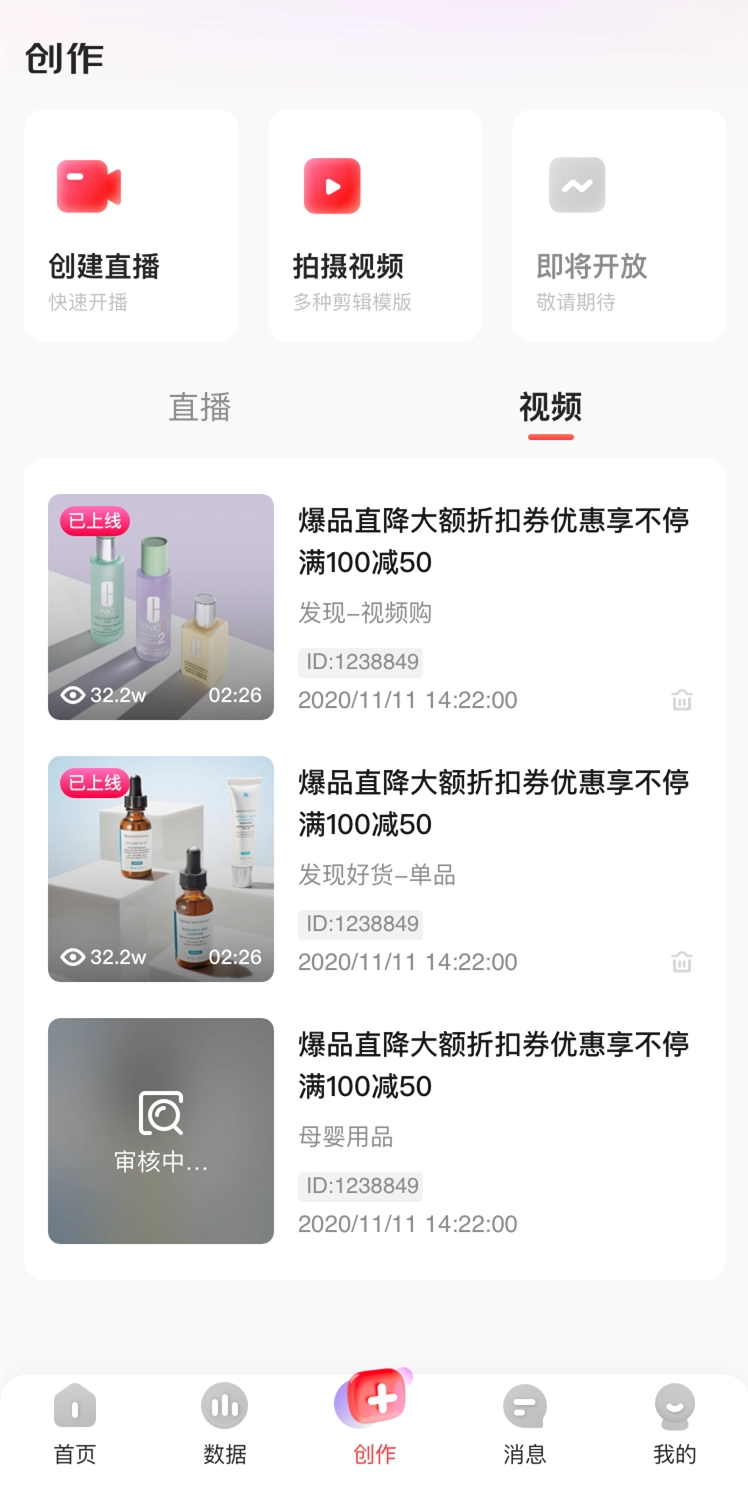Image resolution: width=748 pixels, height=1486 pixels.
Task: Delete the first video using its trash icon
Action: (x=681, y=700)
